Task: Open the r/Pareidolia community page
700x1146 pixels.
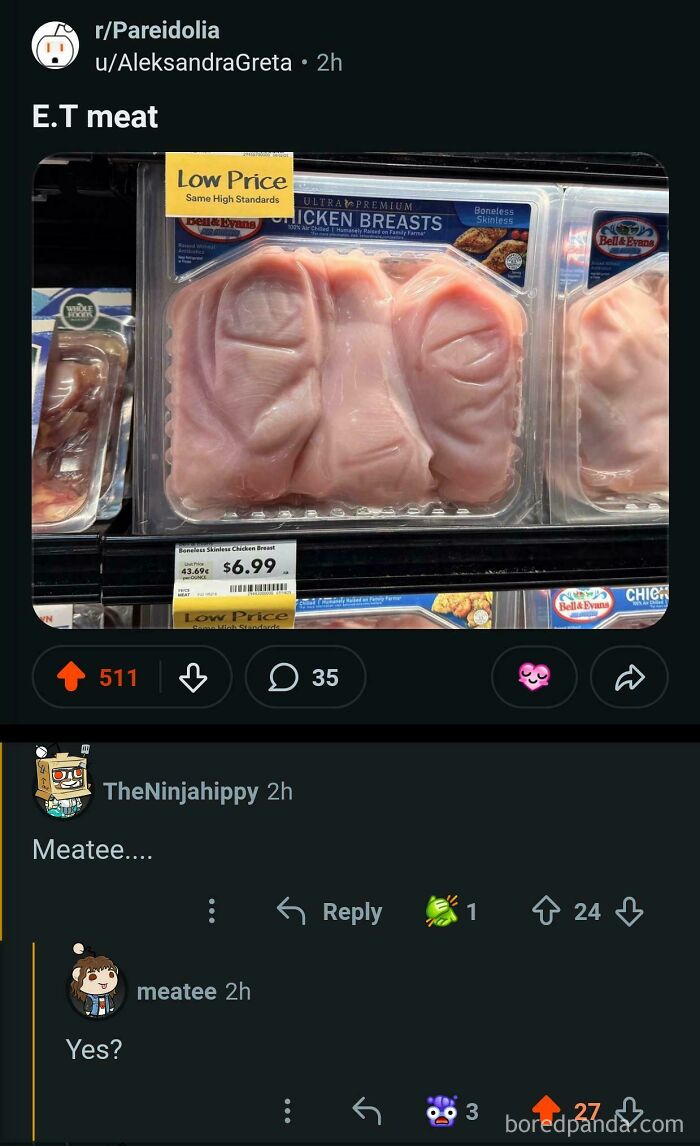Action: [x=157, y=31]
